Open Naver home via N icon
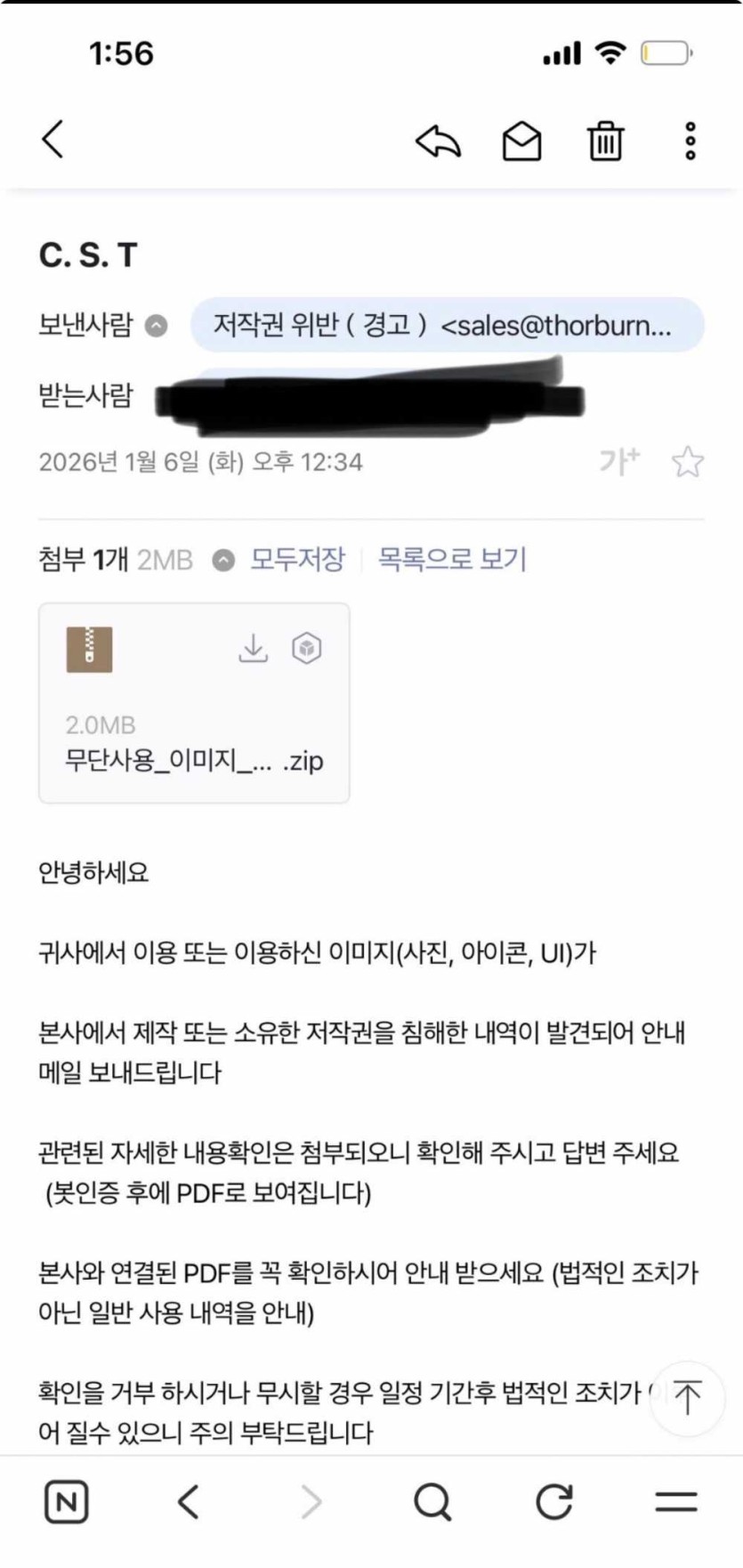Screen dimensions: 743x1568 coord(67,1502)
